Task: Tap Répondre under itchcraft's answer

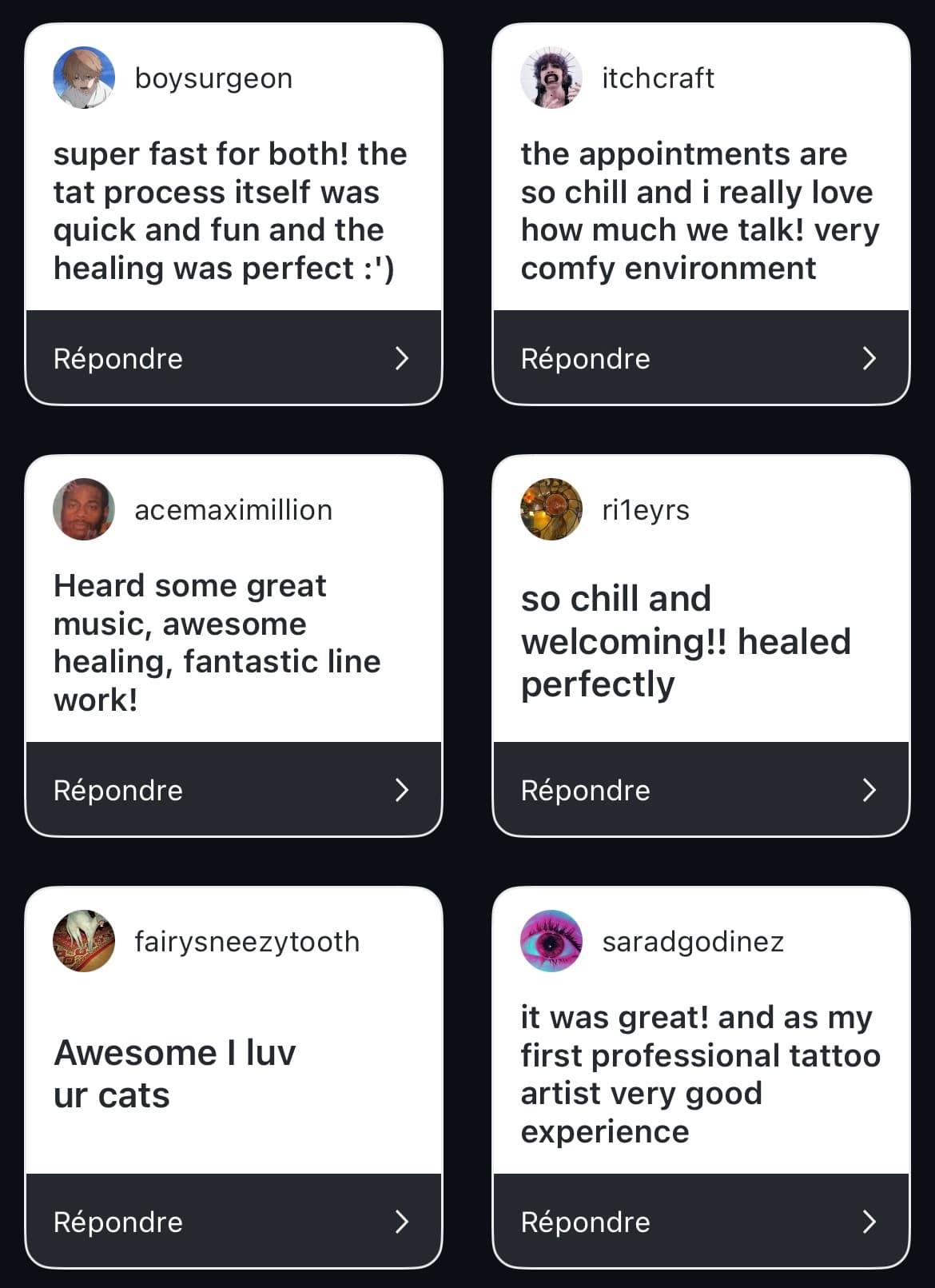Action: coord(700,358)
